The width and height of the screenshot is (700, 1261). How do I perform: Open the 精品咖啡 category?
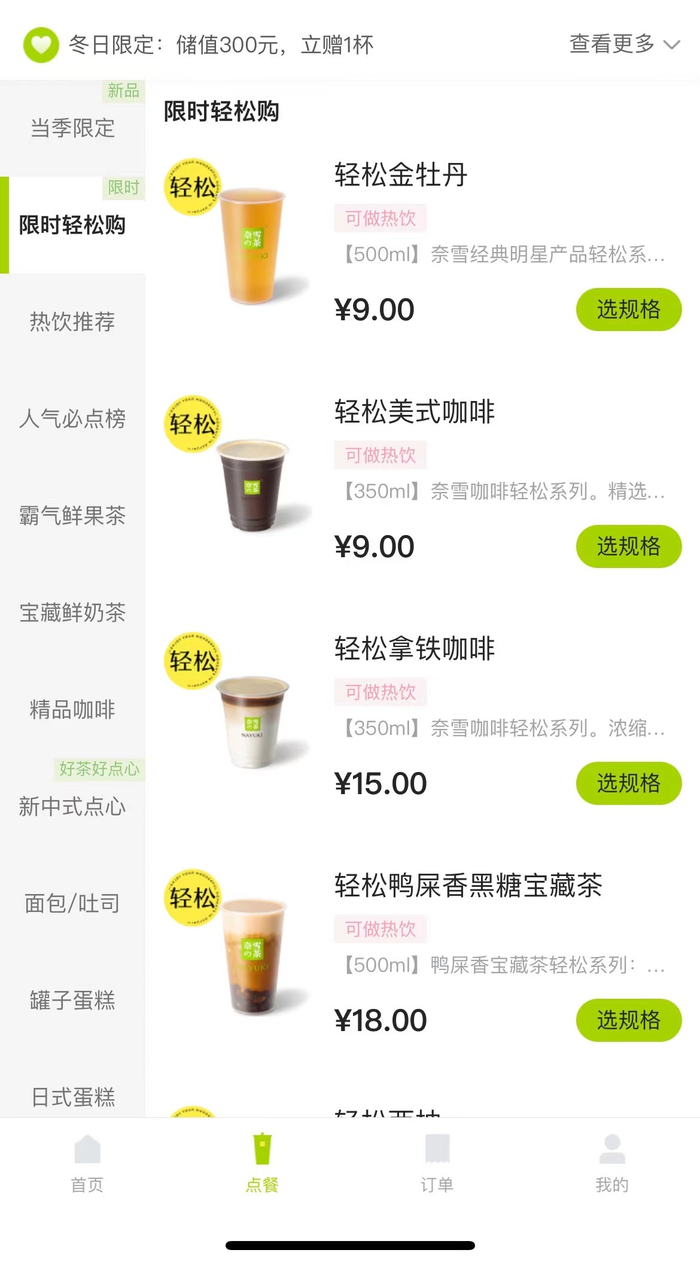(72, 710)
